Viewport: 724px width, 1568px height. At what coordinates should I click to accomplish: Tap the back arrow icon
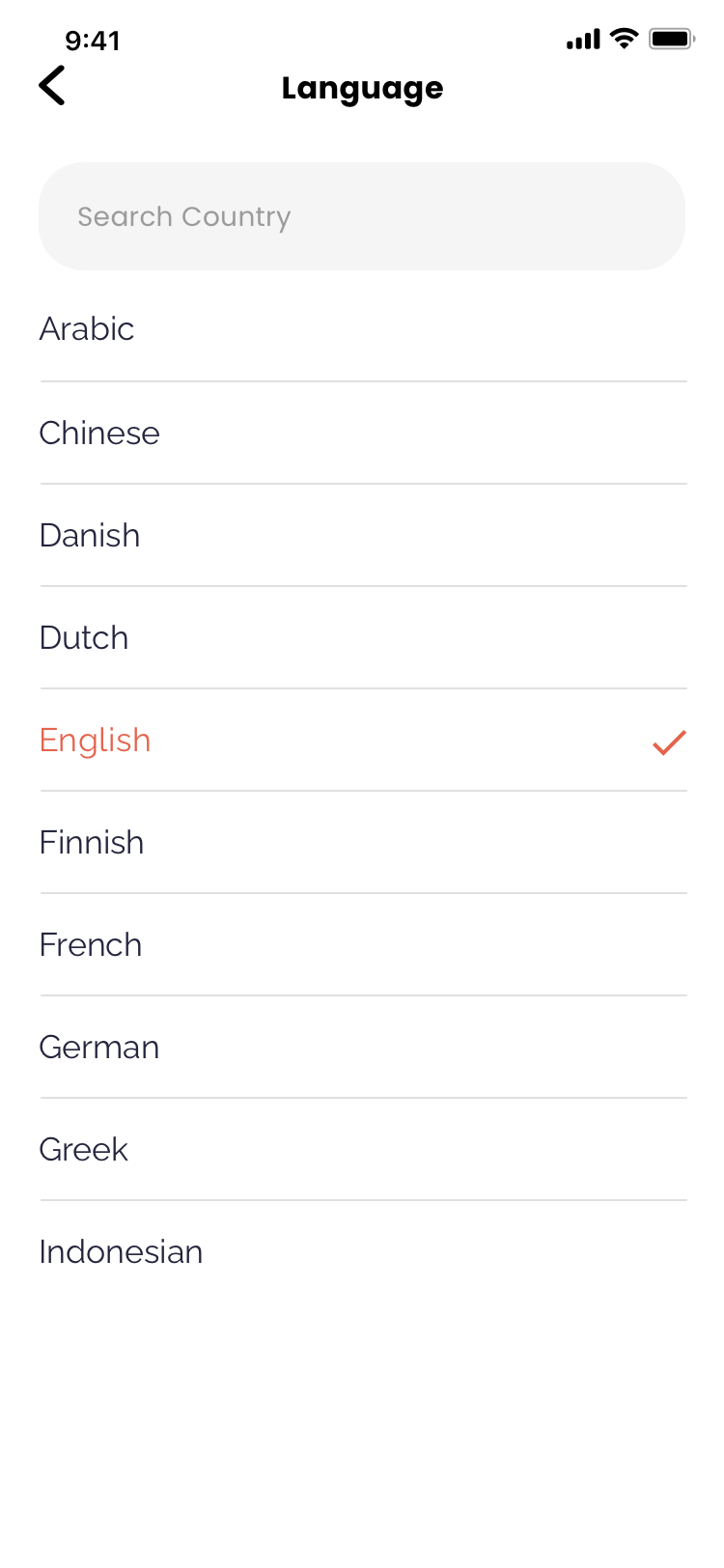[51, 86]
